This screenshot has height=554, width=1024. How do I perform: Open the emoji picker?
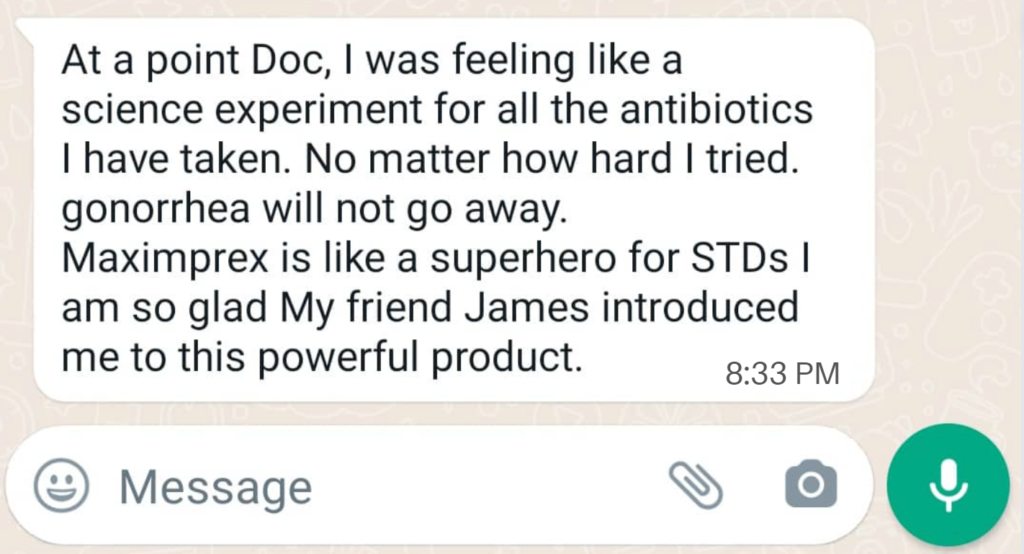[x=62, y=487]
